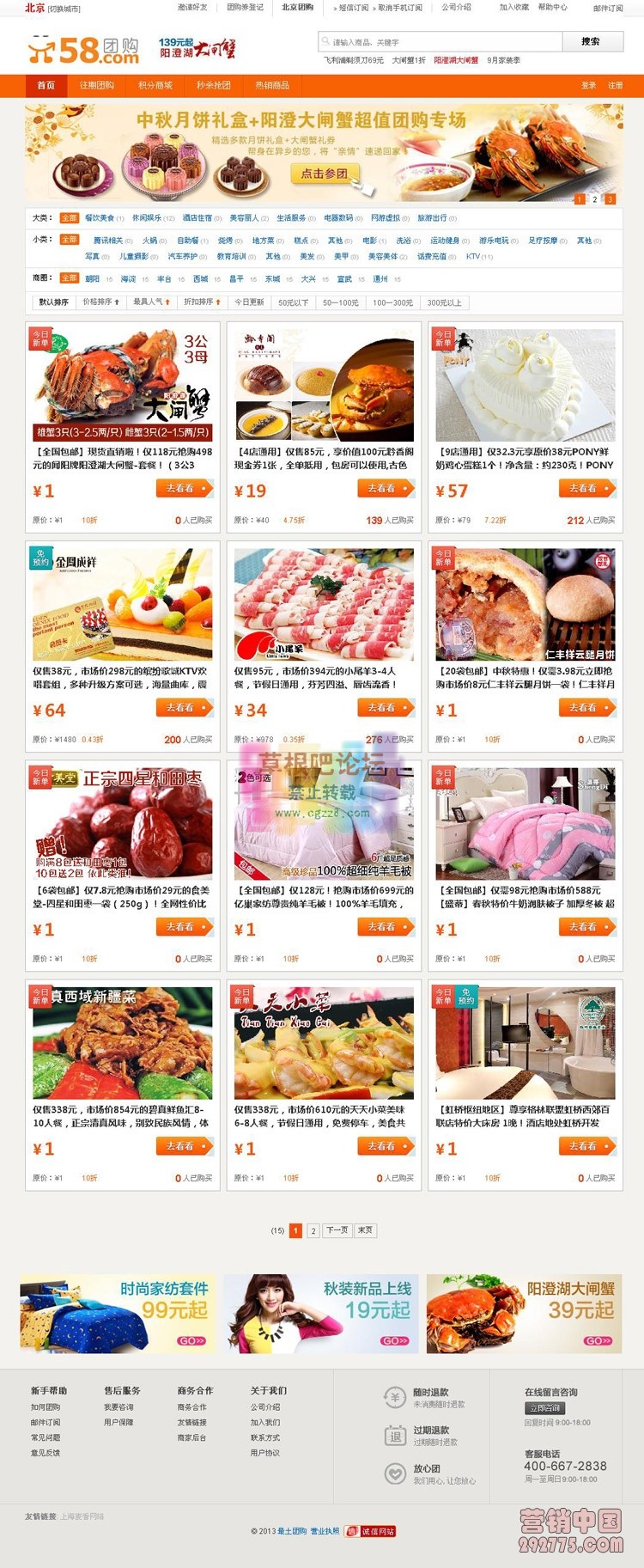Click the GO arrow on 时尚家纺套件 banner
Viewport: 644px width, 1568px height.
coord(191,1340)
